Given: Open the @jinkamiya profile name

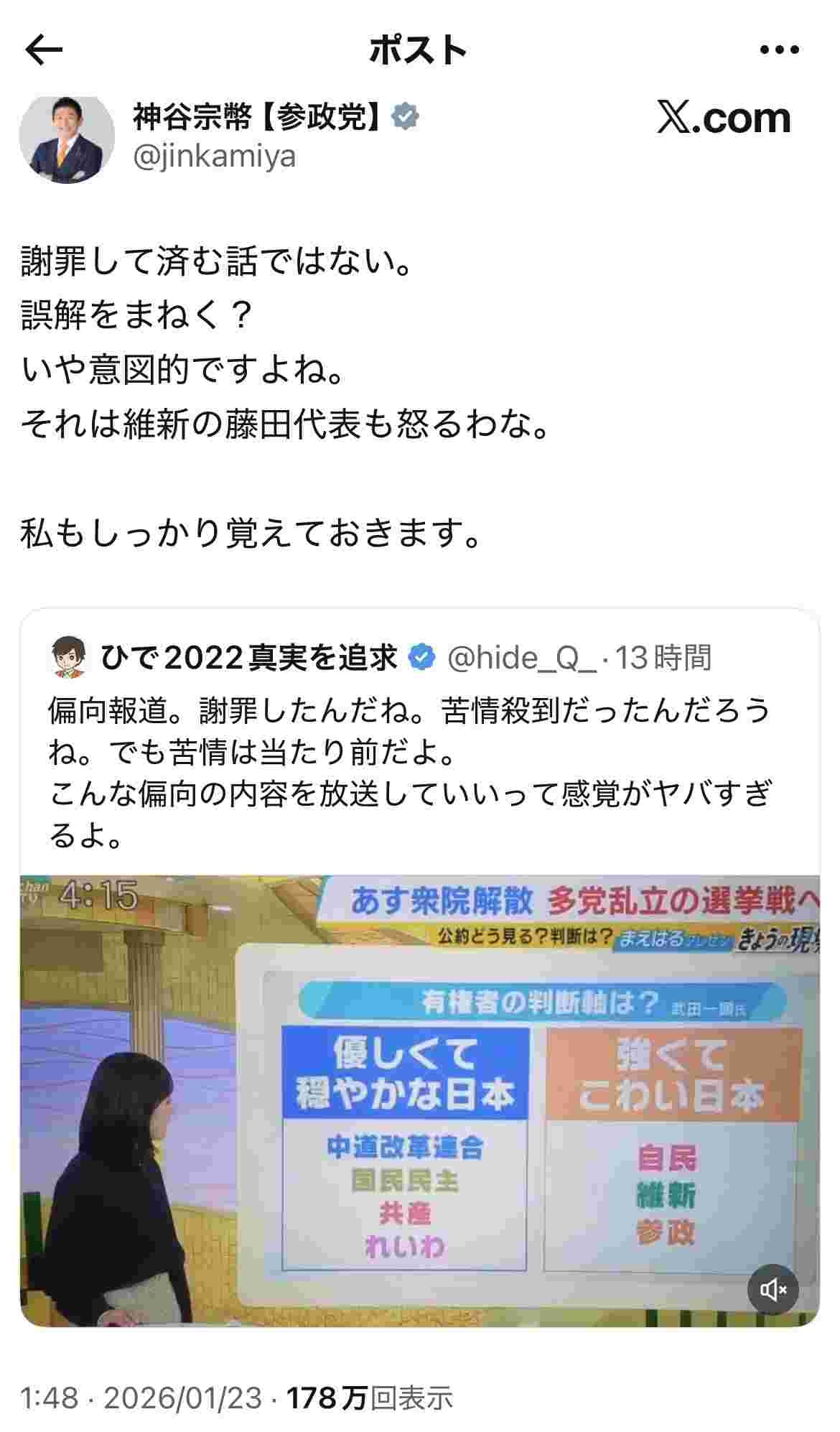Looking at the screenshot, I should click(x=214, y=157).
